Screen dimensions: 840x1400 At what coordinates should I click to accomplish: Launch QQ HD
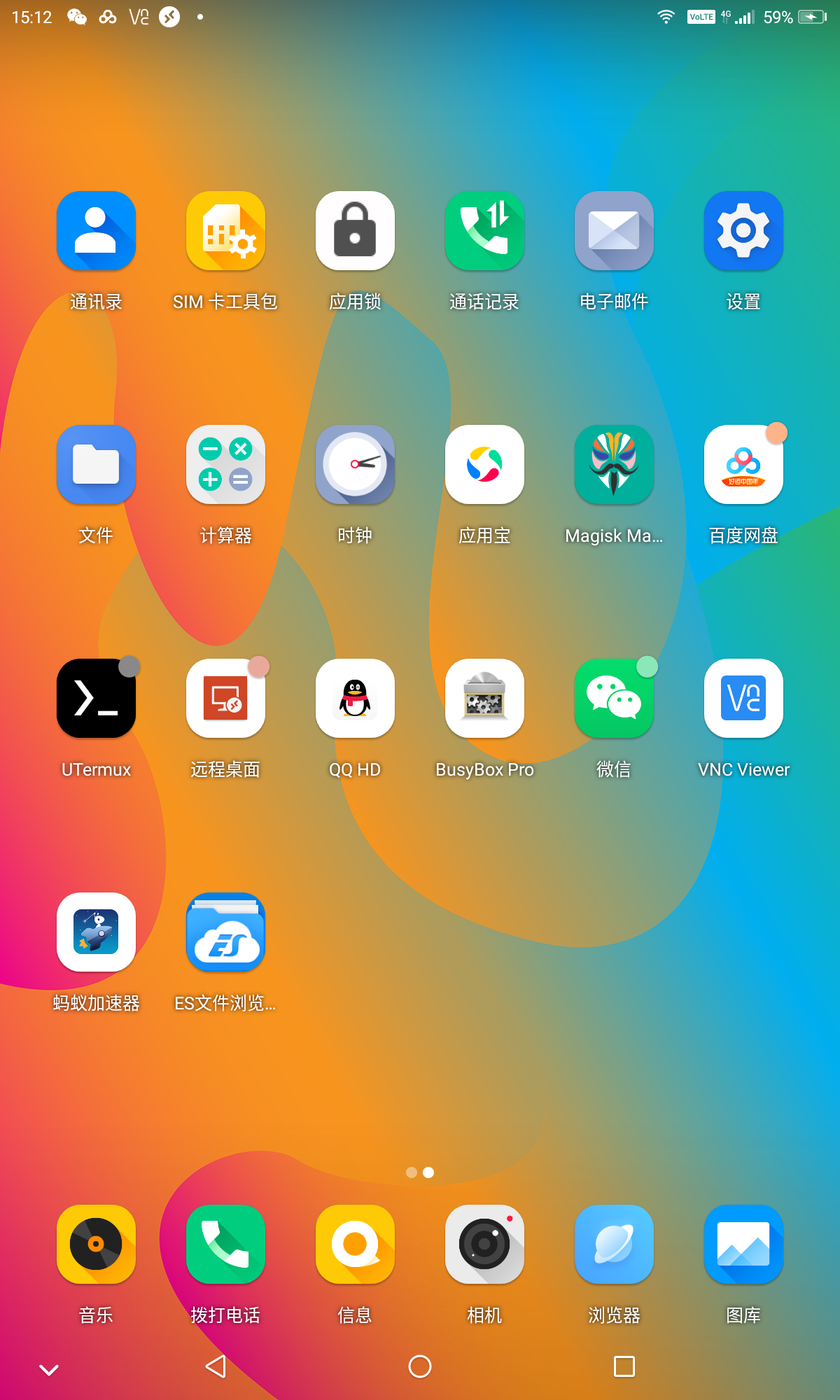[355, 699]
